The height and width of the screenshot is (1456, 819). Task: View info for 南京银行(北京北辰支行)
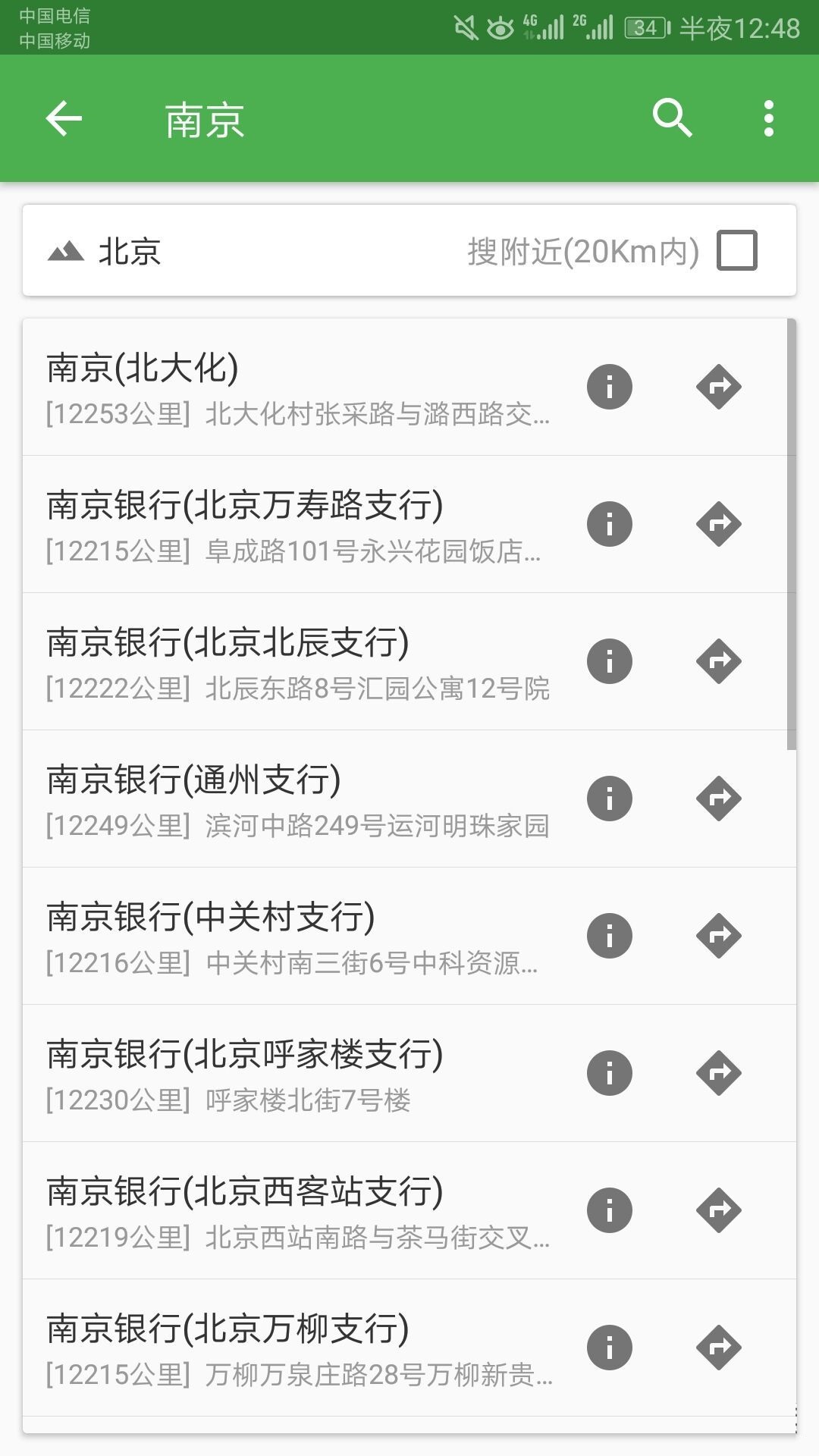pos(610,661)
